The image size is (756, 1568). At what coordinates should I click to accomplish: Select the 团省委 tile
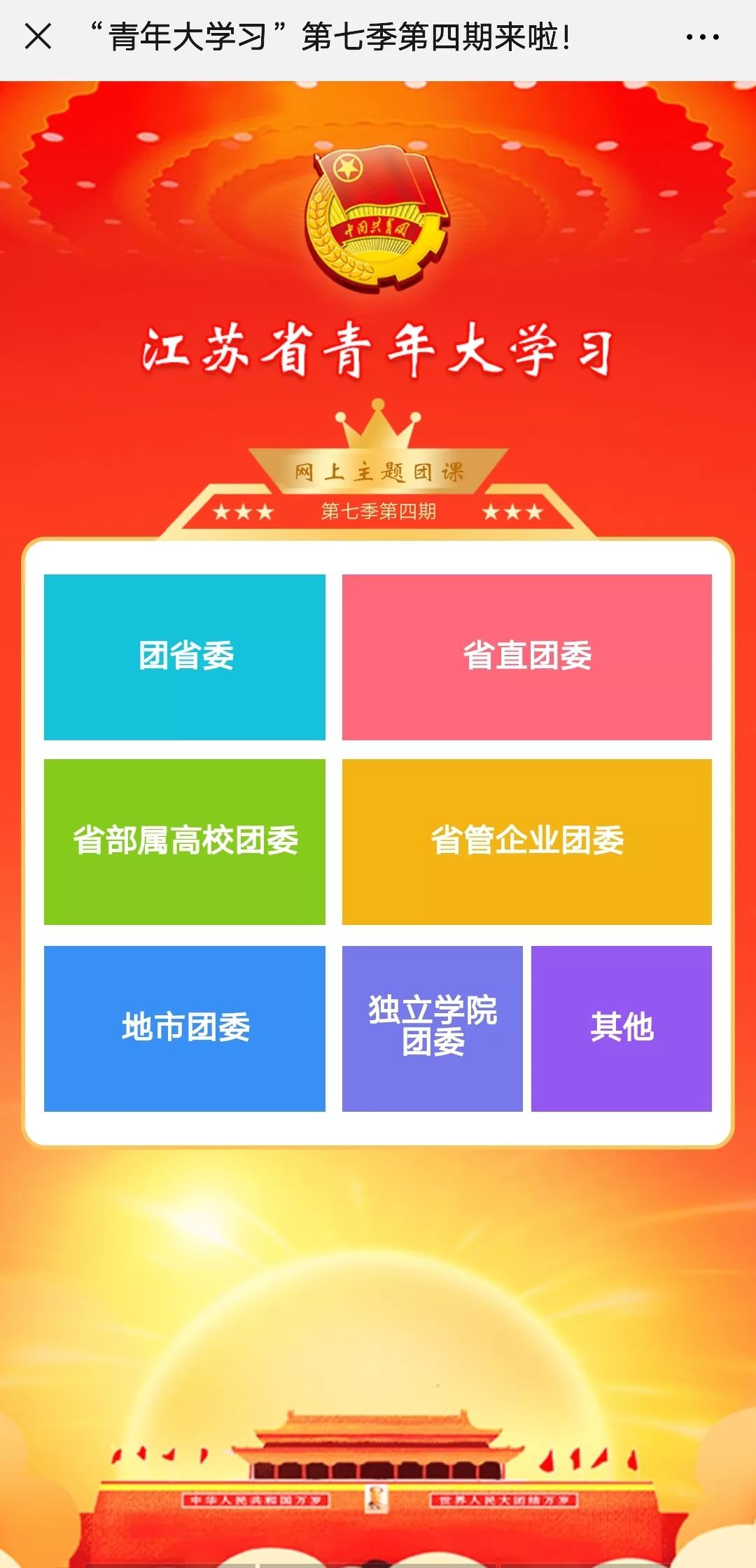[x=185, y=656]
